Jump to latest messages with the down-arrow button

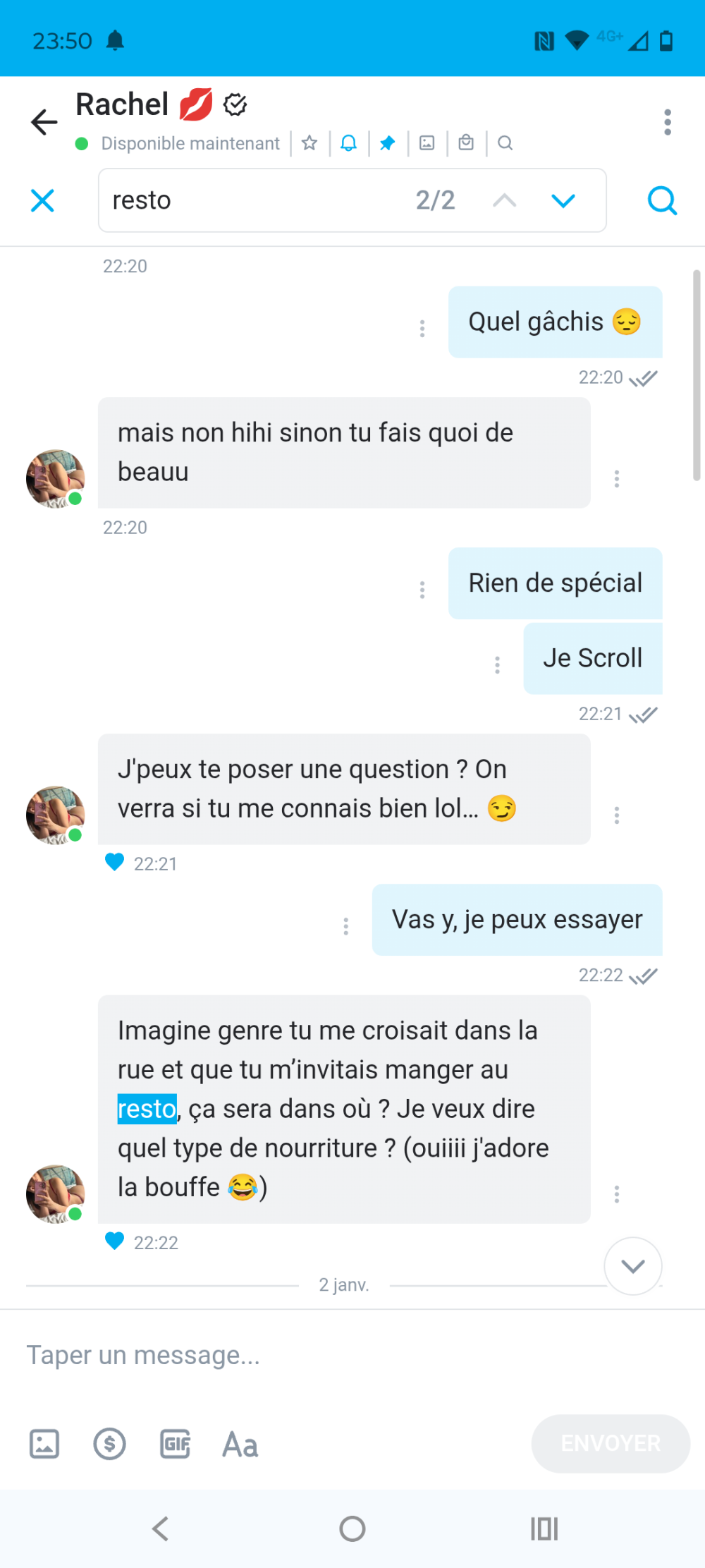click(x=633, y=1266)
